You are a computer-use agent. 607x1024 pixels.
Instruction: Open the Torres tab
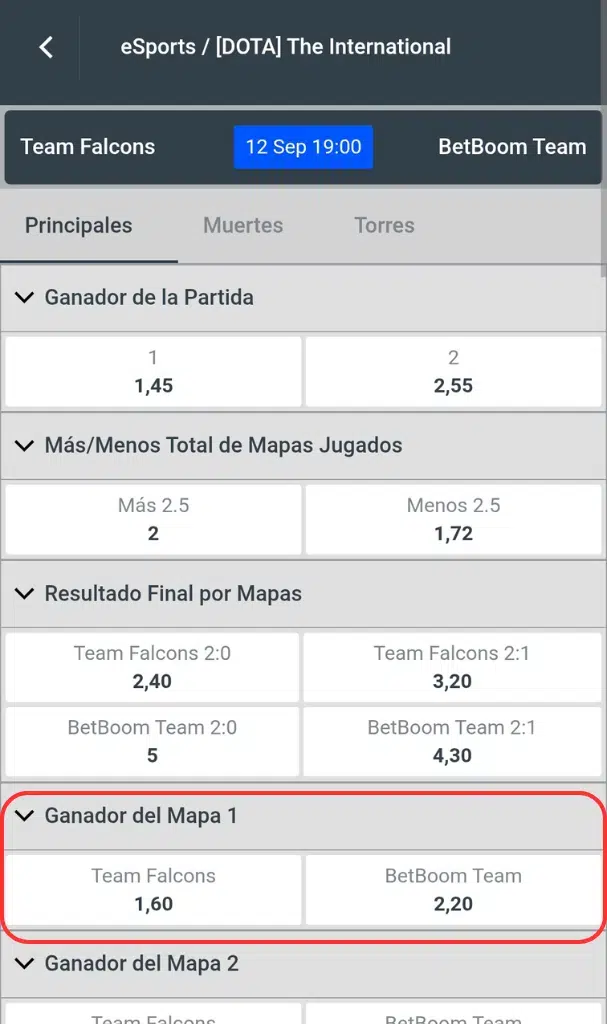click(x=384, y=226)
